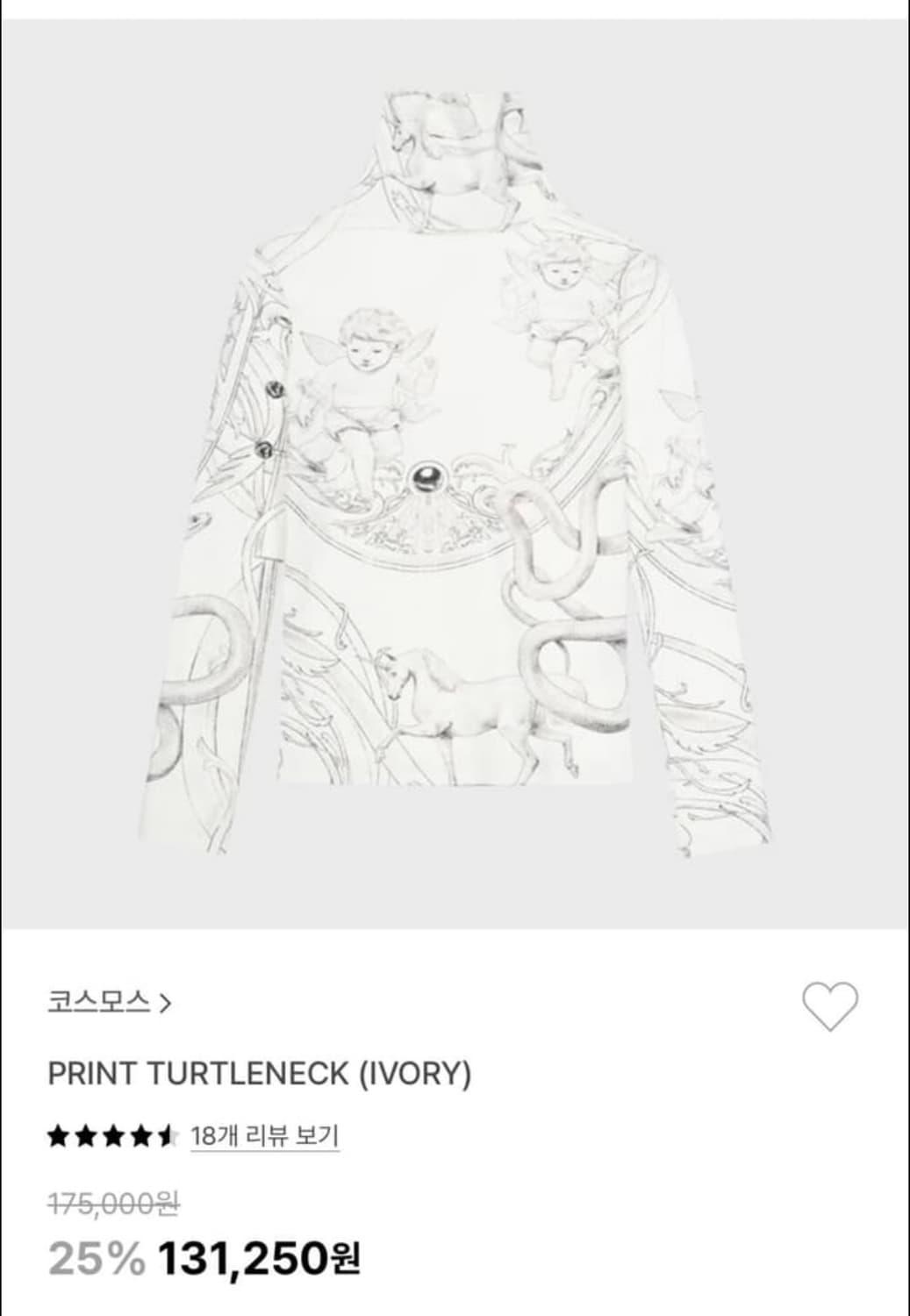Open the 코스모스 brand page
Screen dimensions: 910x1316
coord(109,1002)
